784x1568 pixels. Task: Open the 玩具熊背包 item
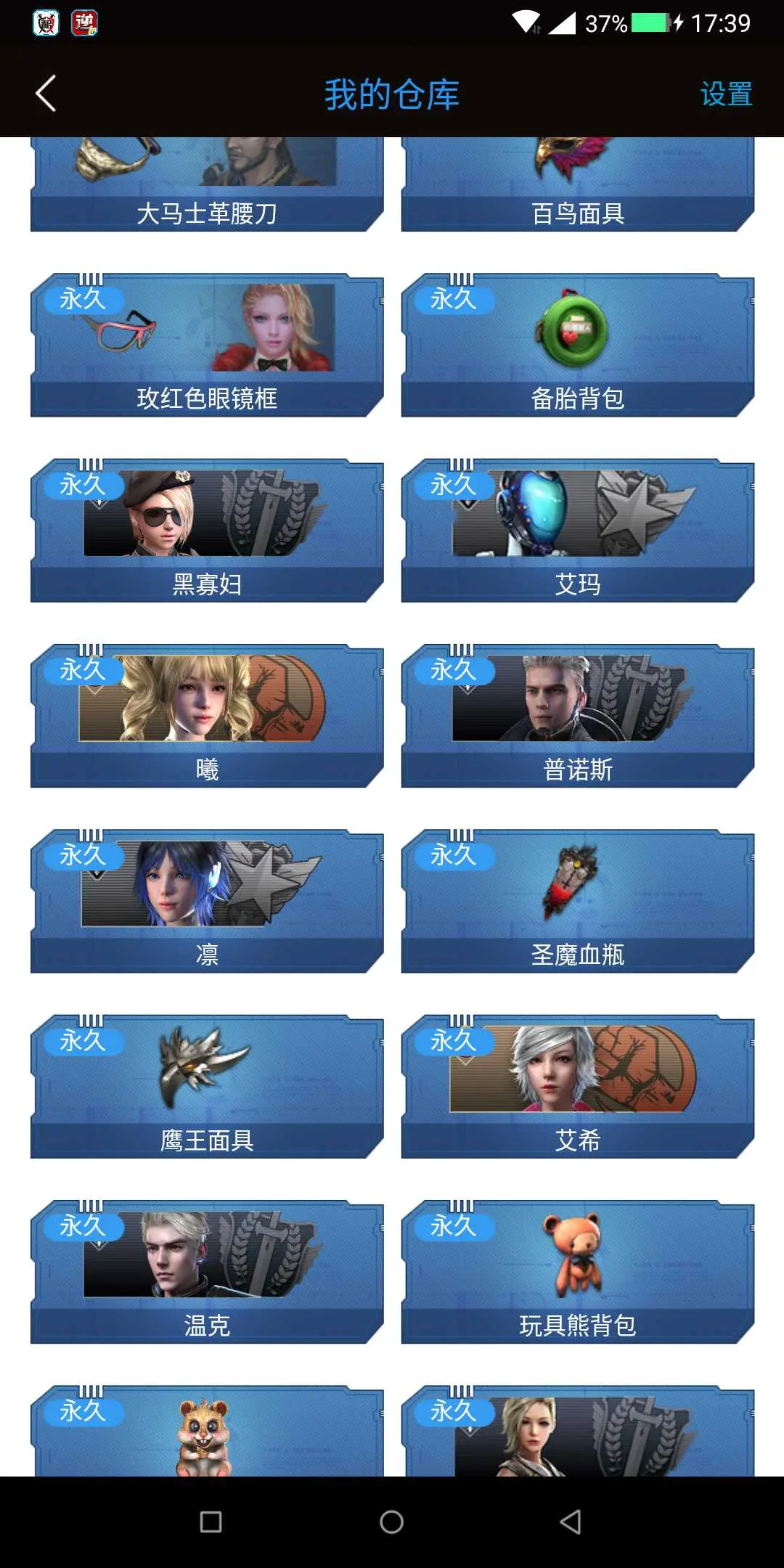pos(577,1271)
